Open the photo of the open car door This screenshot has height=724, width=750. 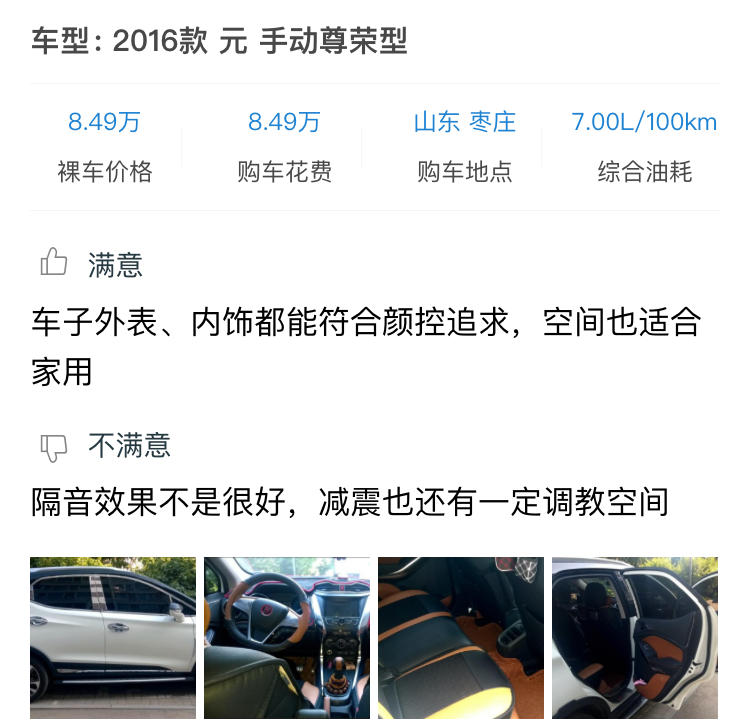(635, 638)
